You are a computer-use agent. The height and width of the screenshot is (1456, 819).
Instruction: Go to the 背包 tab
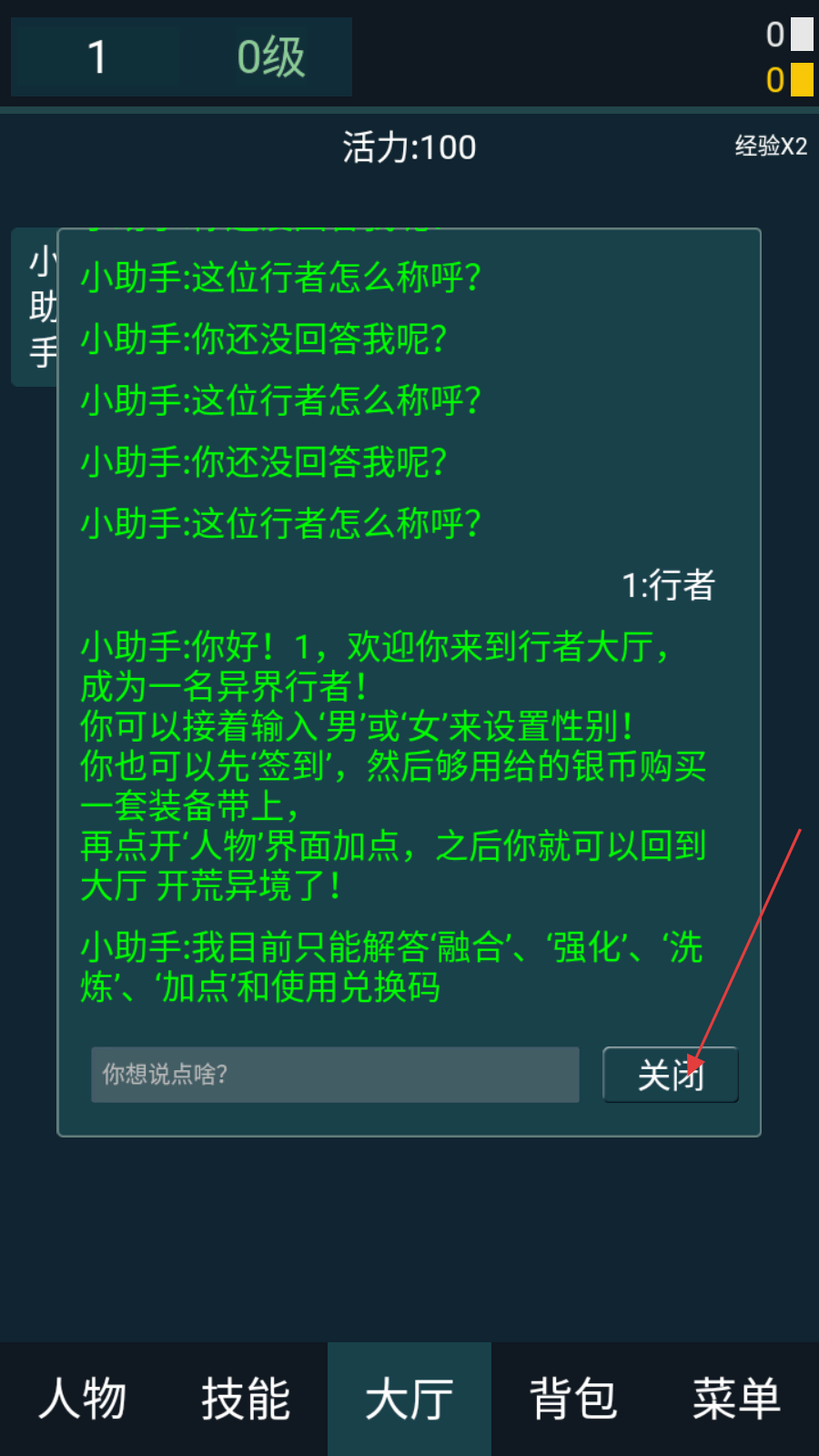point(573,1399)
